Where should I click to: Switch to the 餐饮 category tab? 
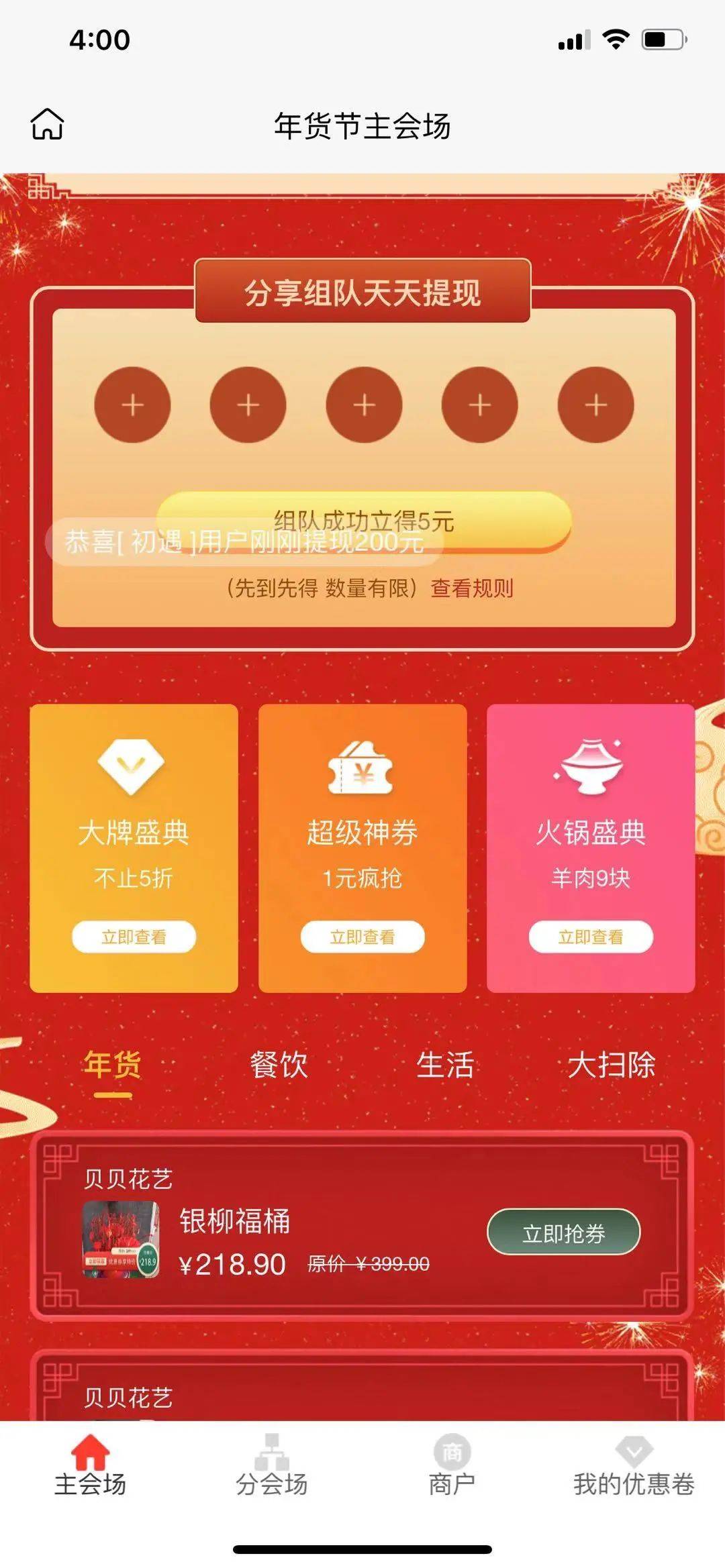pos(279,1065)
